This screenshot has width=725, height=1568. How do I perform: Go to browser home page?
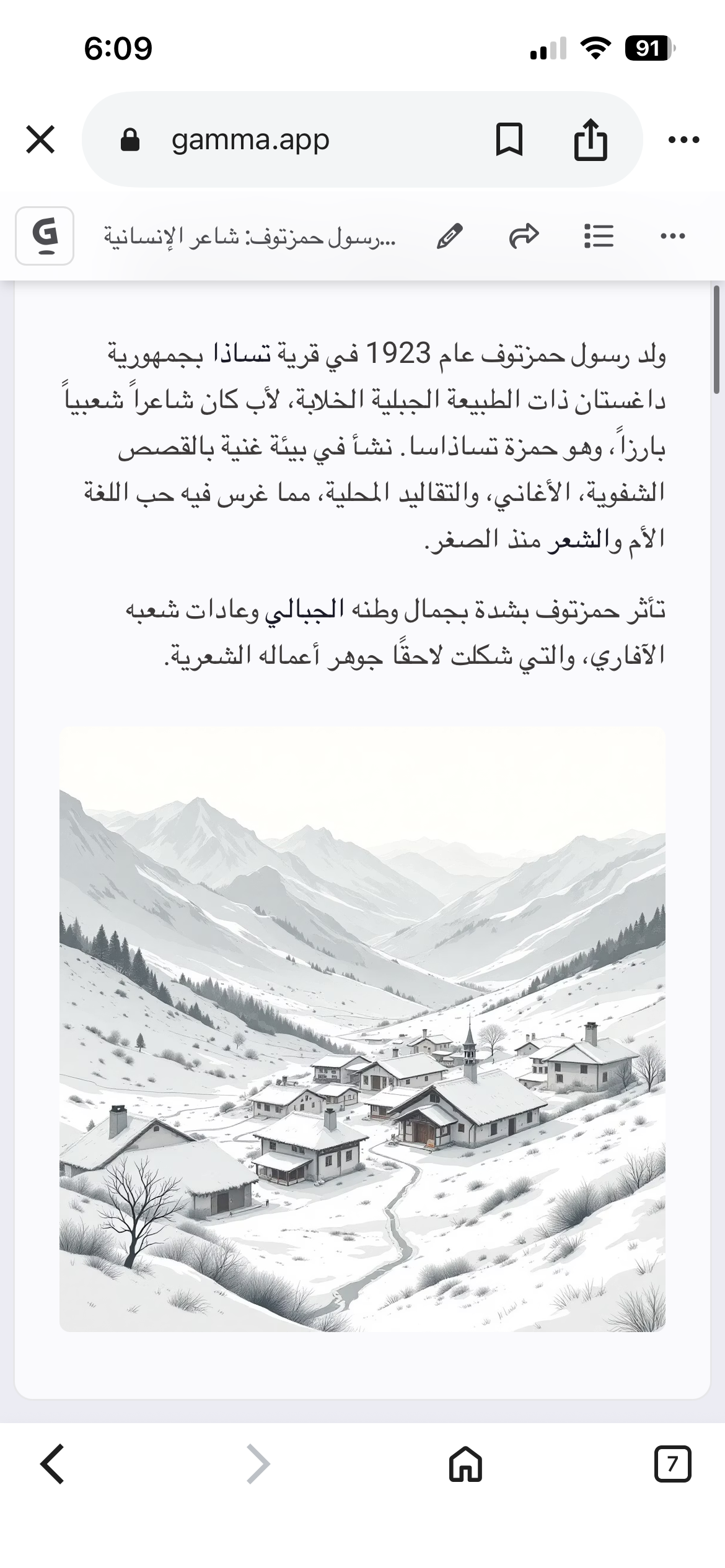[x=465, y=1465]
